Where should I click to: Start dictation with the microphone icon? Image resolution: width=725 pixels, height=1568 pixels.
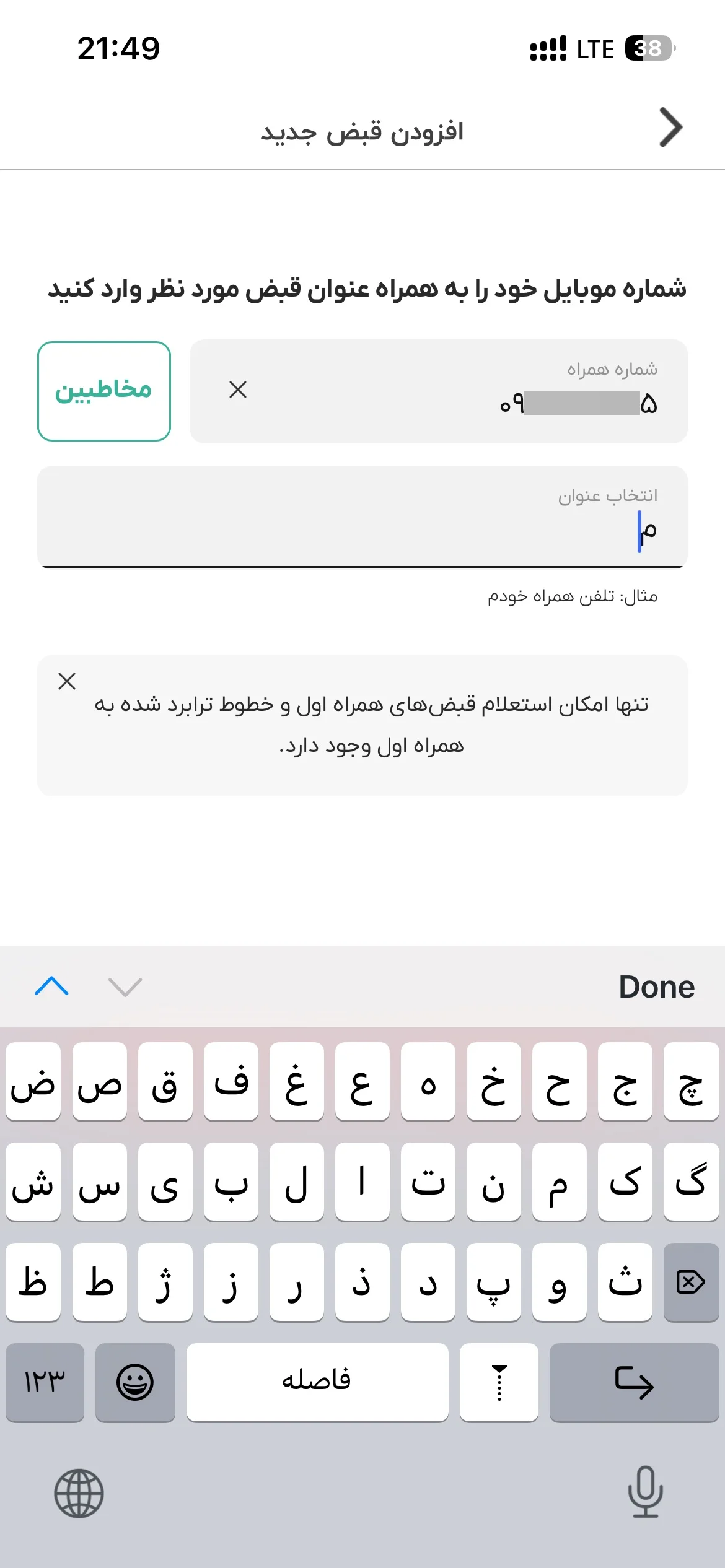646,1492
